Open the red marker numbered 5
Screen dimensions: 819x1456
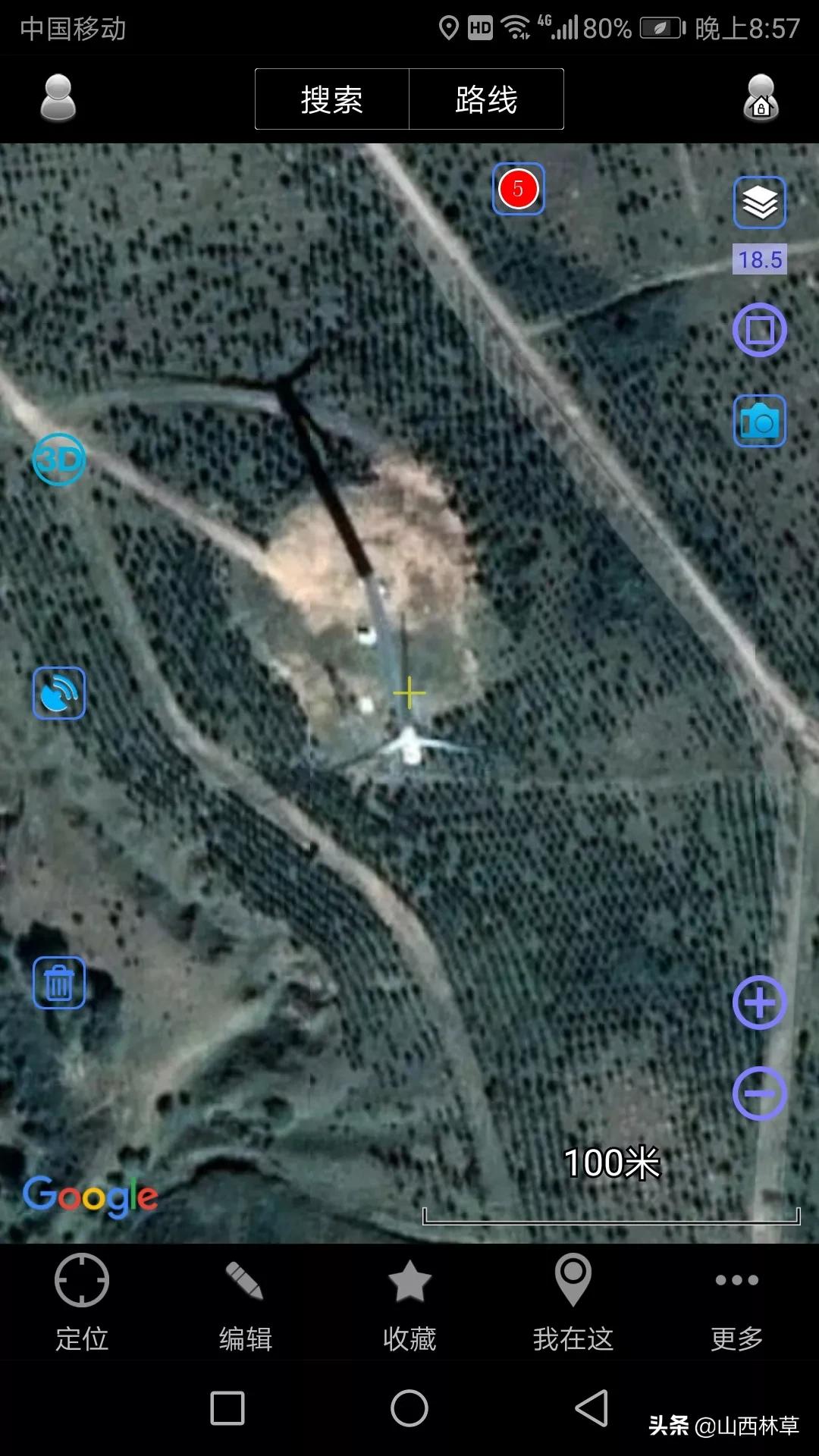(519, 189)
